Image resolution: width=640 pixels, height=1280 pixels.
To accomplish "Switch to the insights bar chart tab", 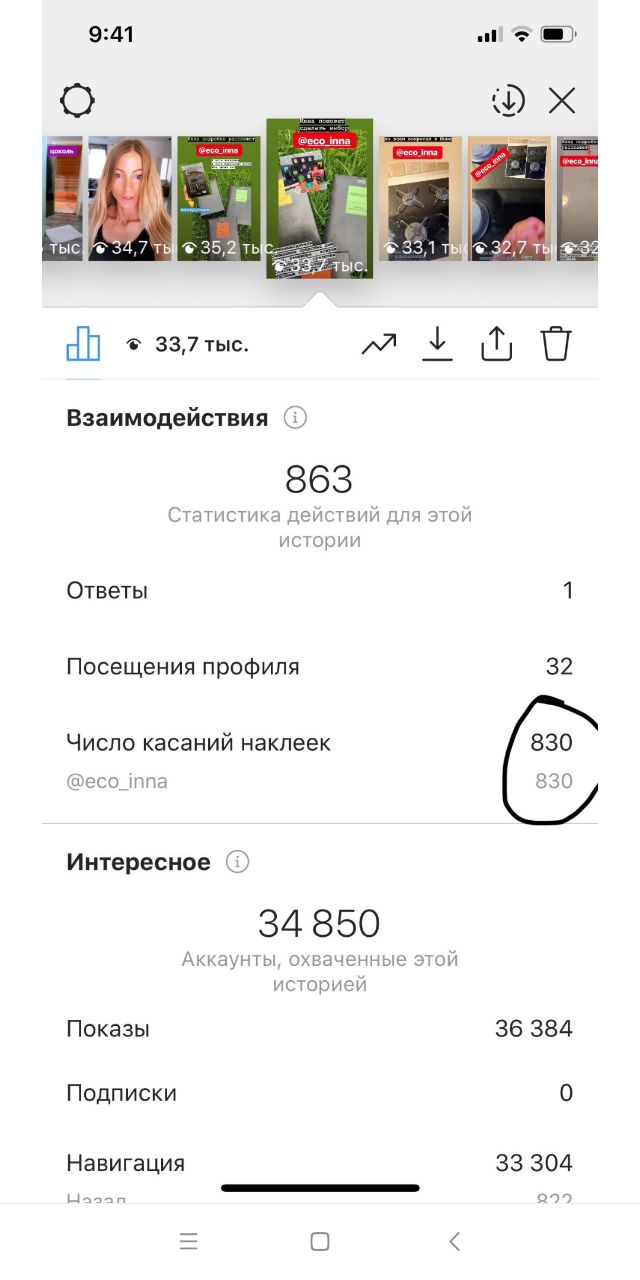I will click(x=83, y=345).
